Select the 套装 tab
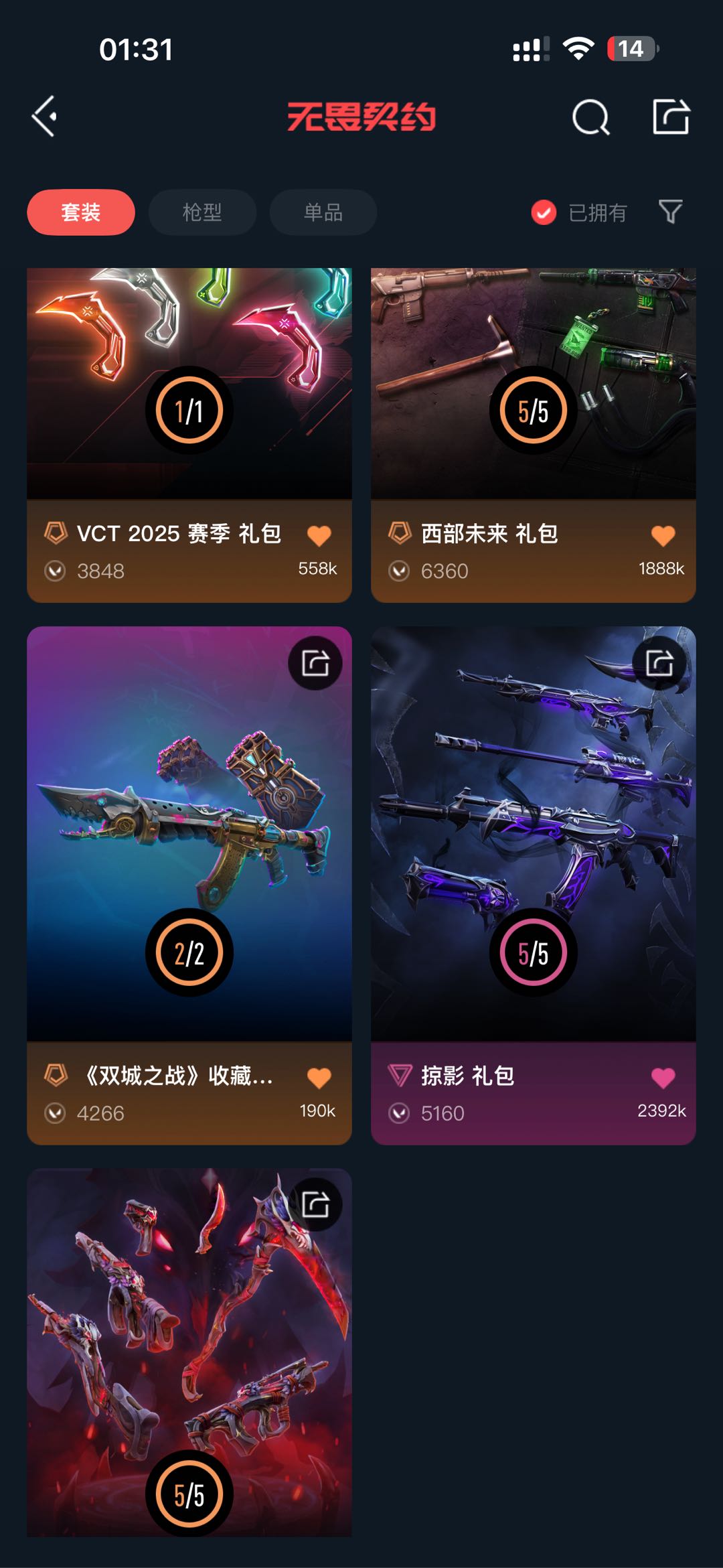The image size is (723, 1568). pos(81,212)
